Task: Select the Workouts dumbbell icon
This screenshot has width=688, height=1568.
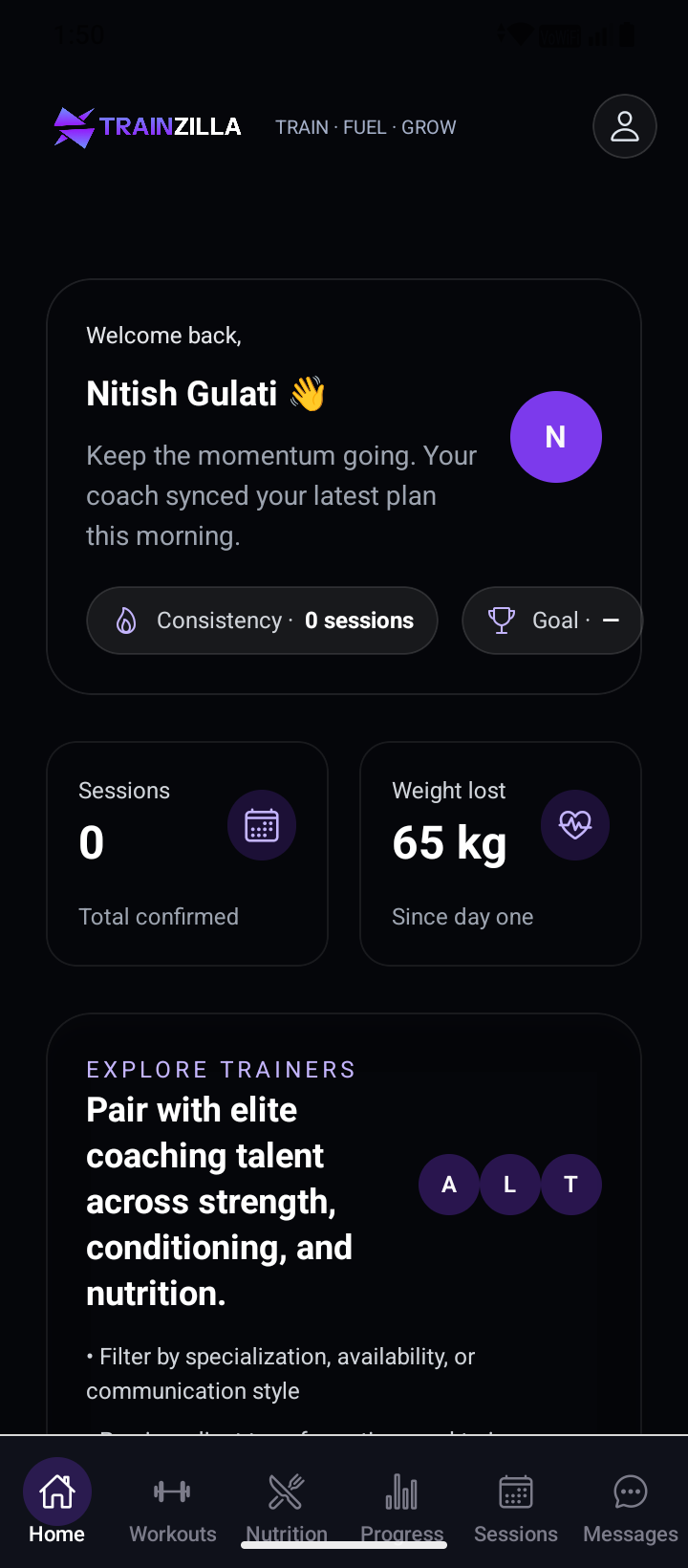Action: 171,1492
